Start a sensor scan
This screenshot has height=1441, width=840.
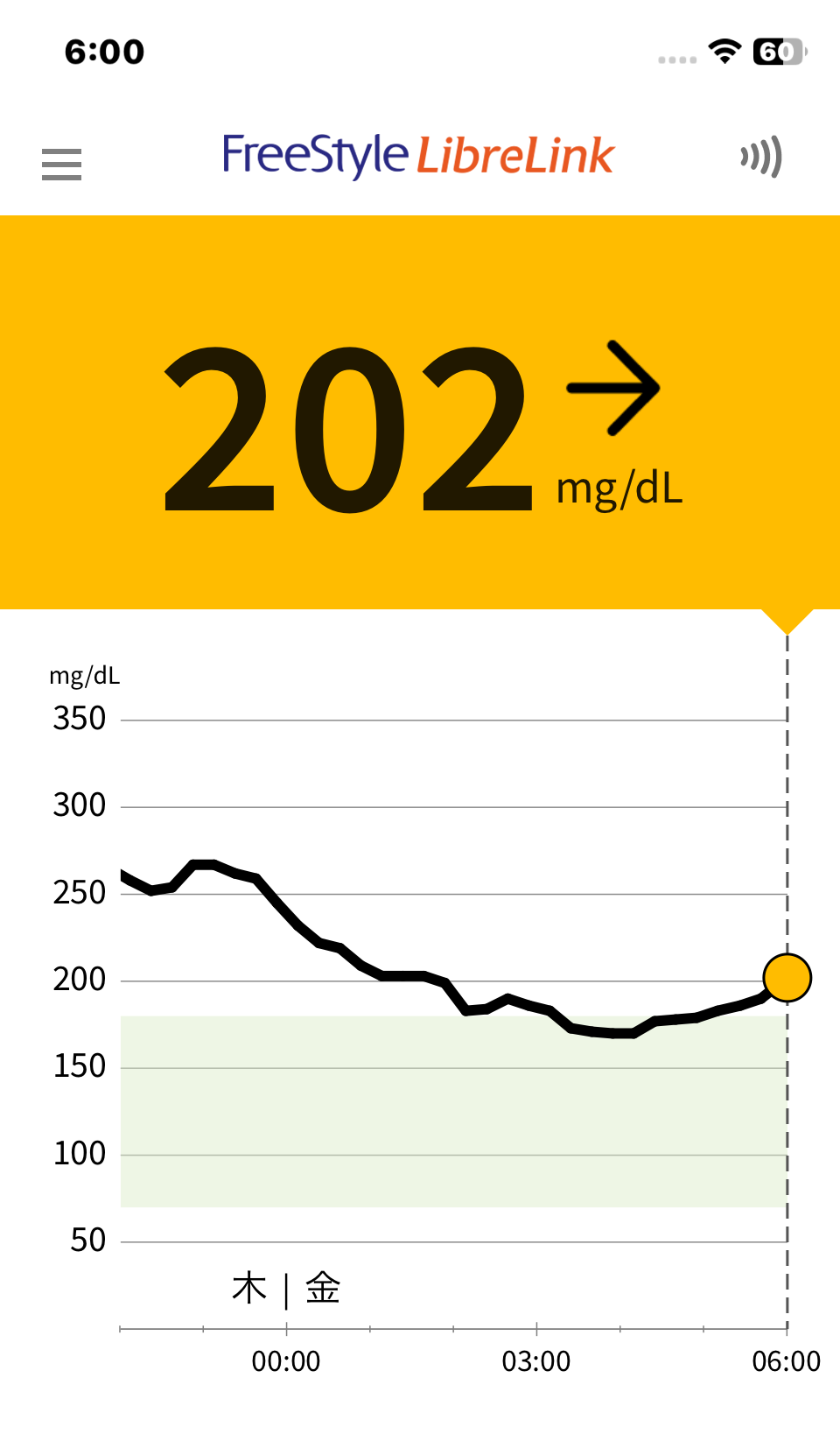[760, 158]
